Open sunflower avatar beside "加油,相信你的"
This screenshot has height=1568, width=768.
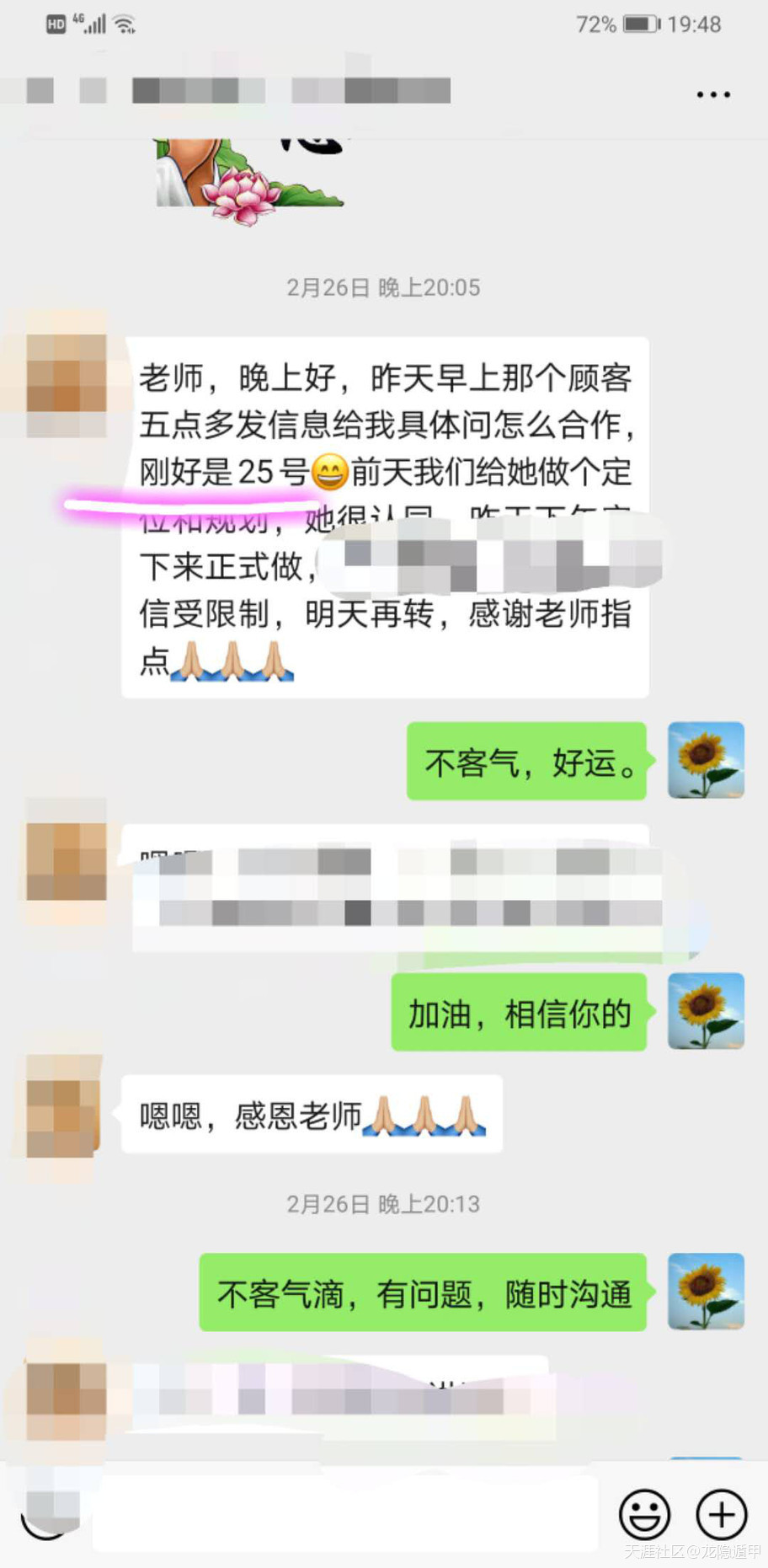(706, 1011)
